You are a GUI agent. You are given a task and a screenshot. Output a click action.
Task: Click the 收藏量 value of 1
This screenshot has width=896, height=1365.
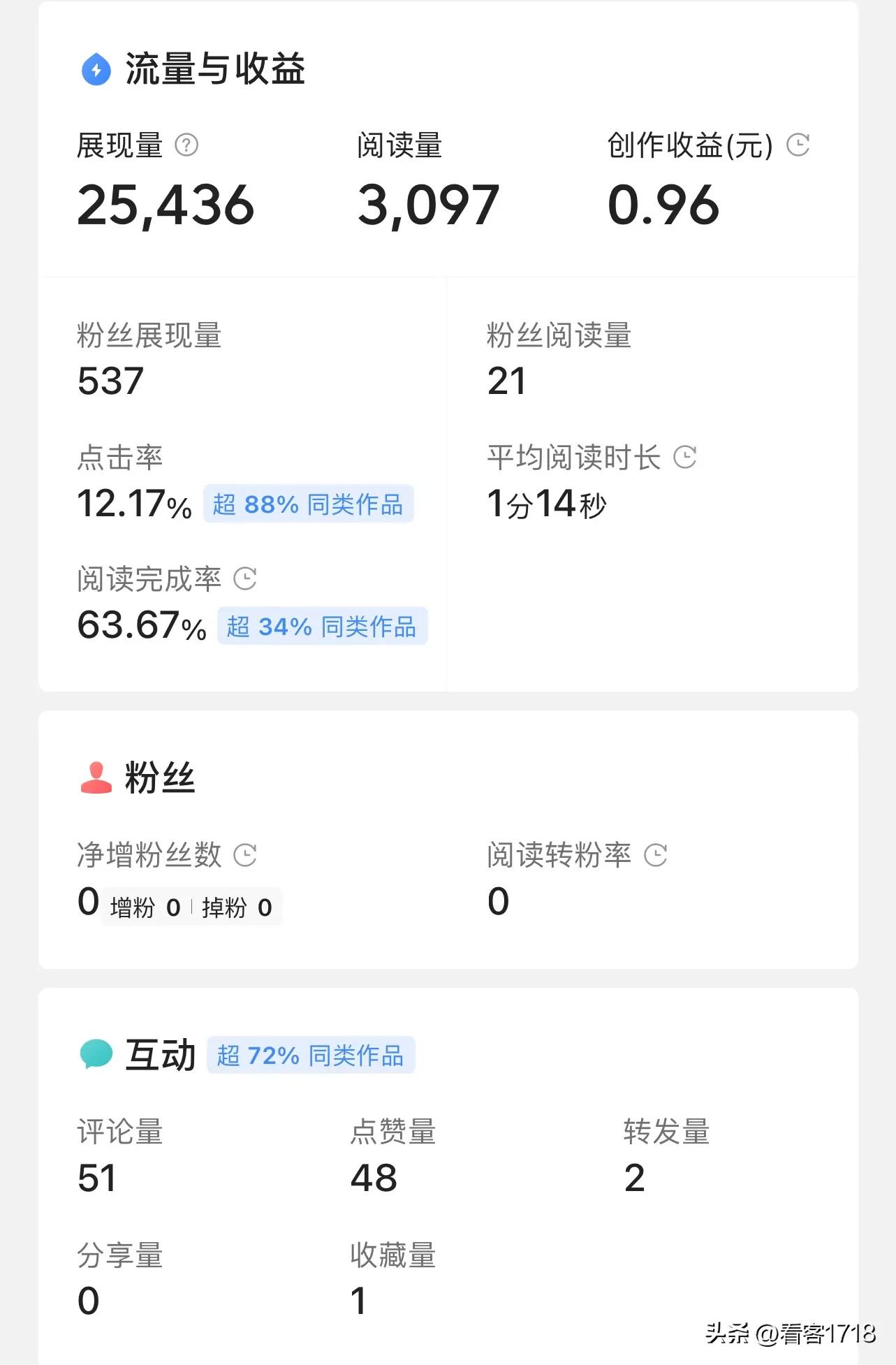[x=358, y=1299]
